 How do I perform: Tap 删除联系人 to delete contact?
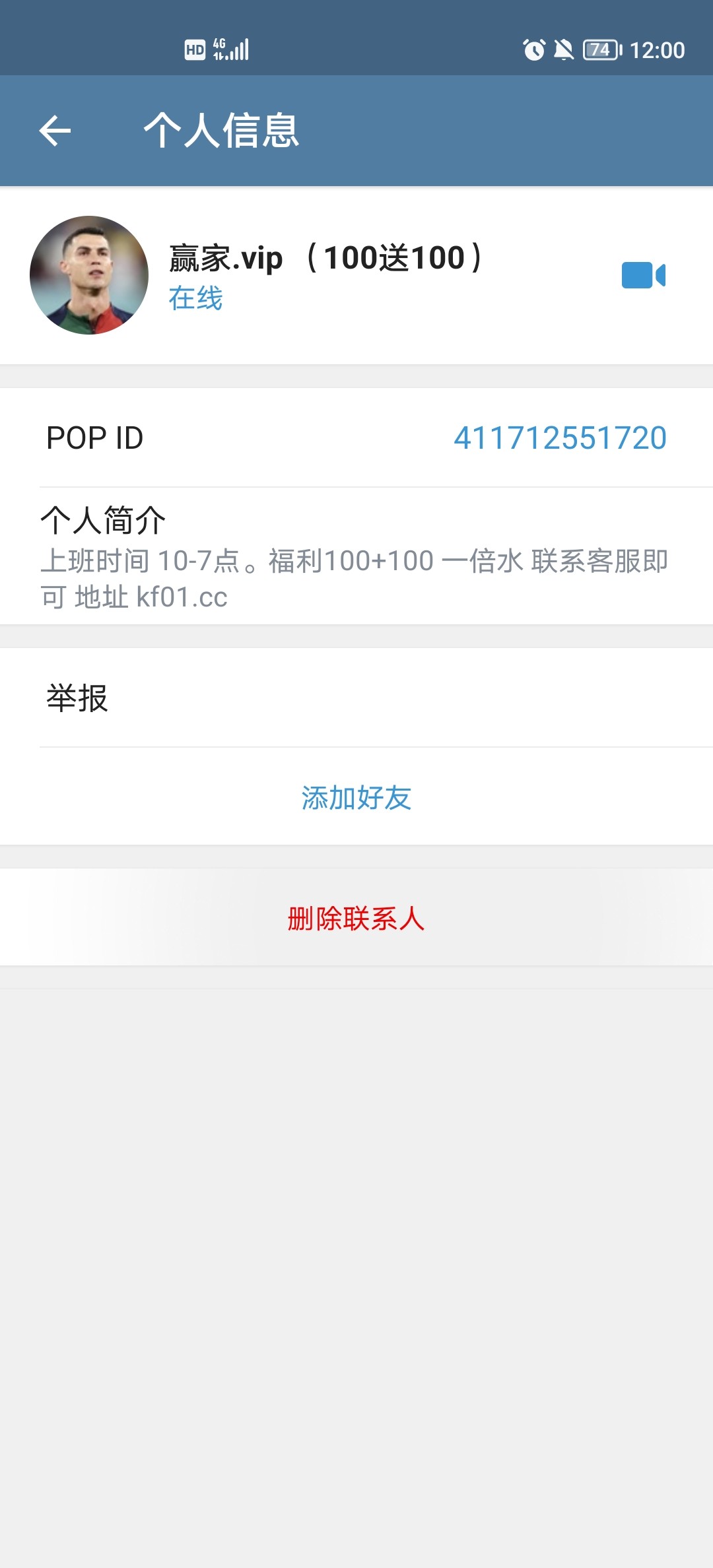[356, 918]
